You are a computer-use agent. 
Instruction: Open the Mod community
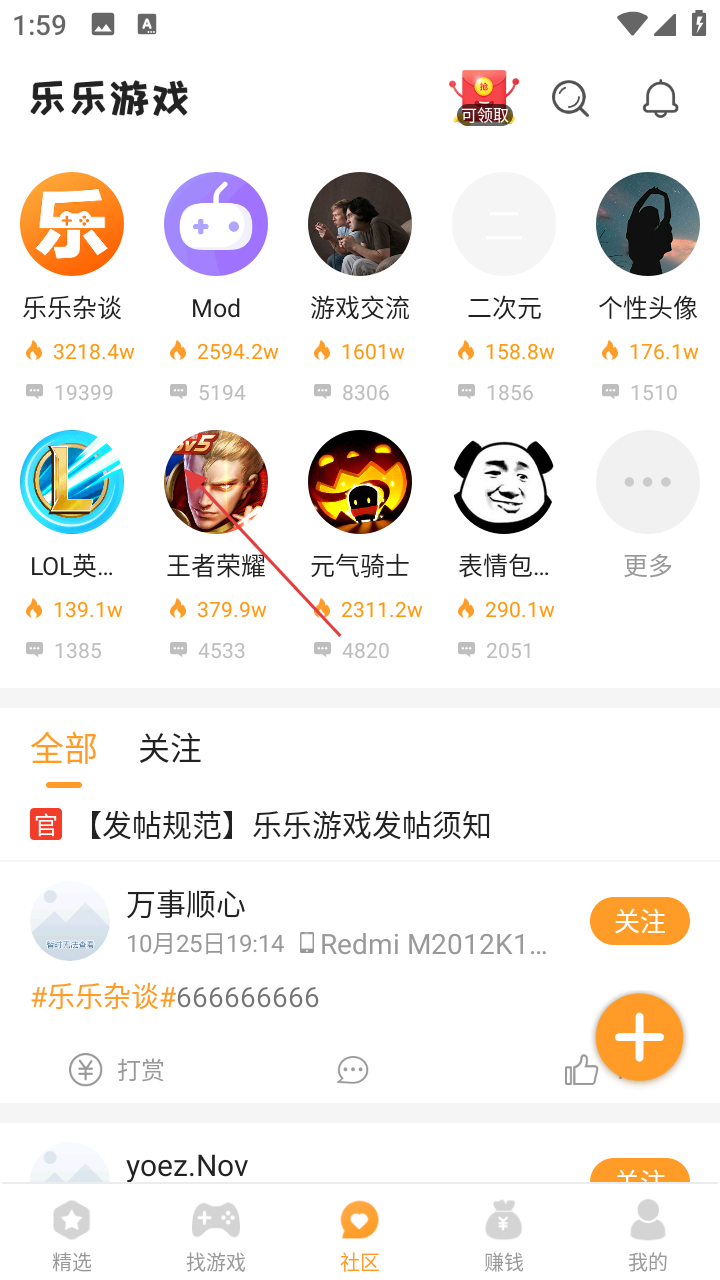click(x=216, y=225)
